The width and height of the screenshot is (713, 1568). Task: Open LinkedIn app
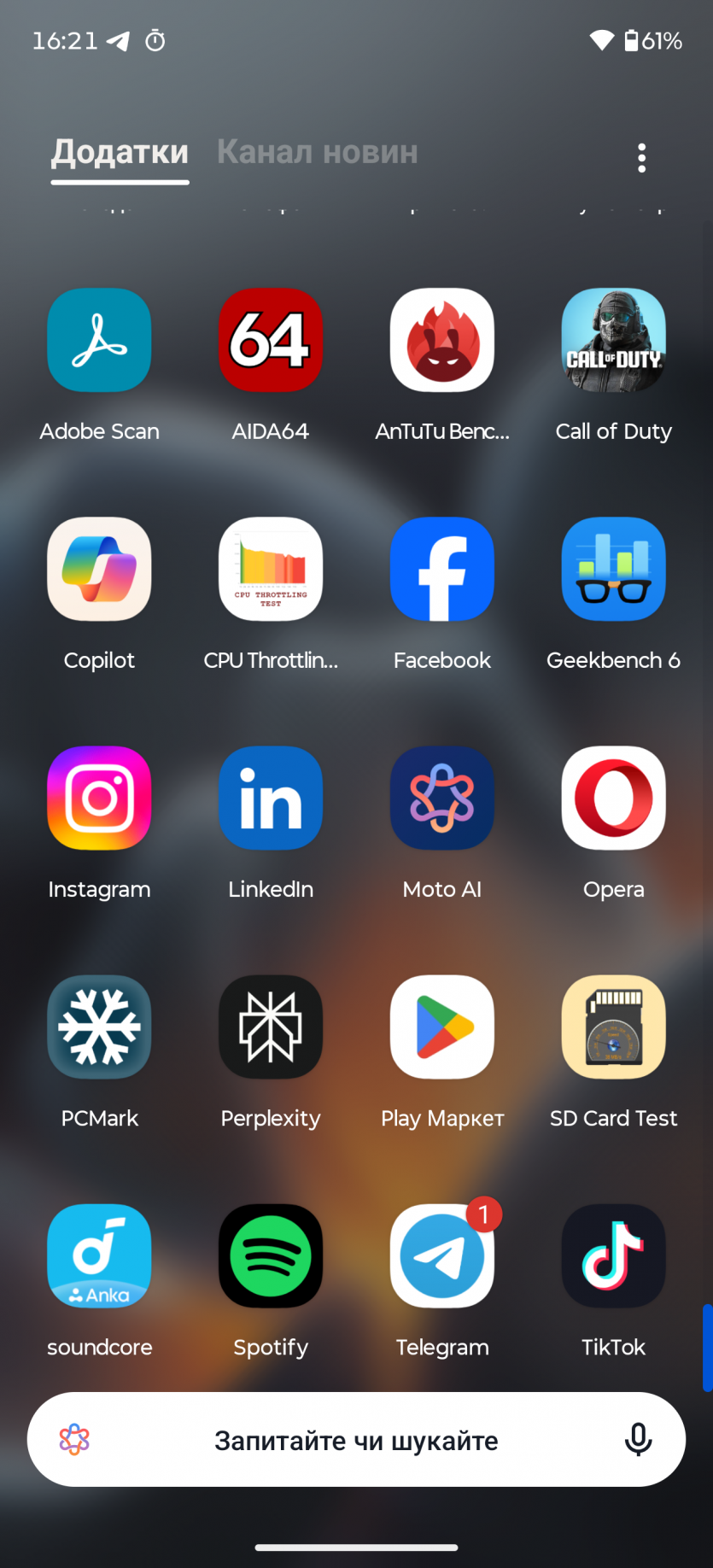[x=271, y=798]
